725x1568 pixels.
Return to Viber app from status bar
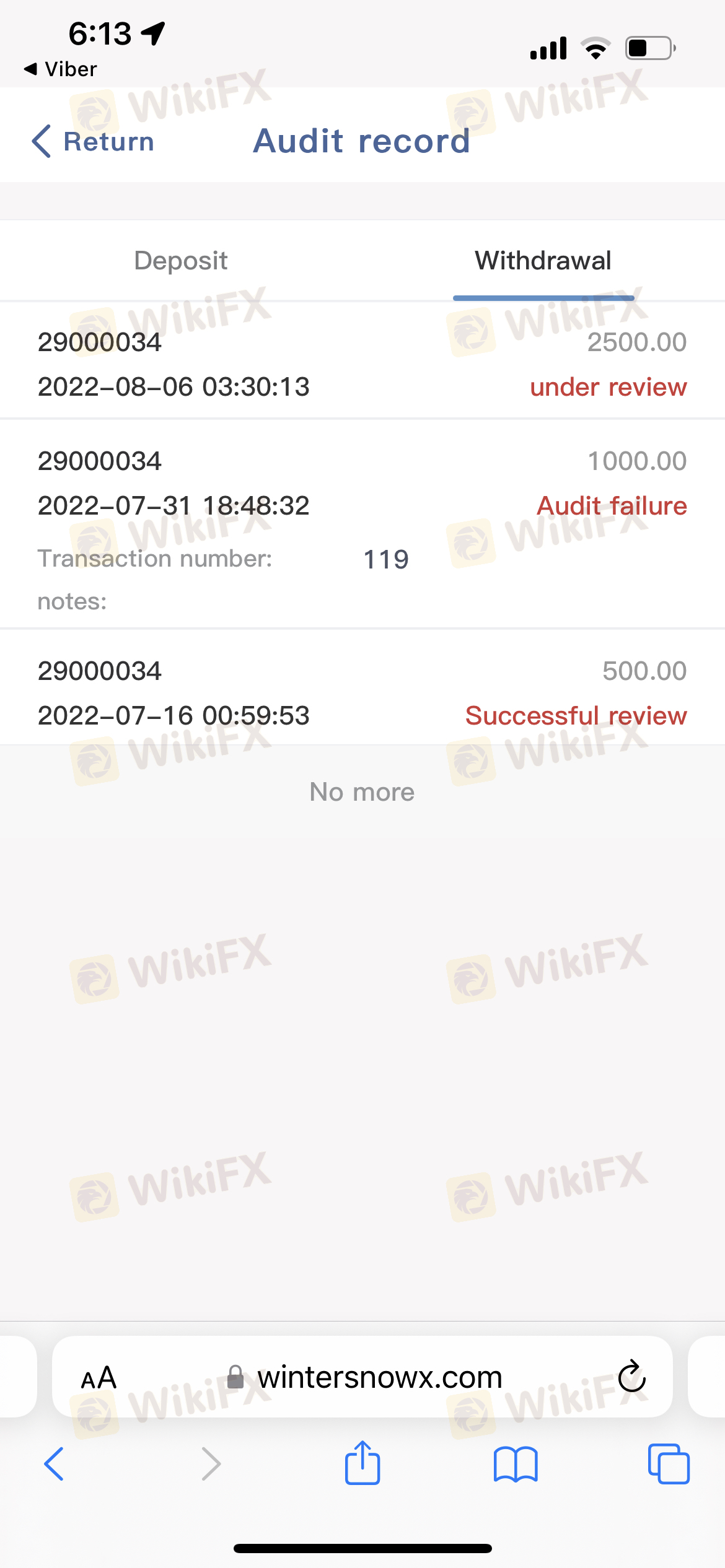click(x=61, y=69)
